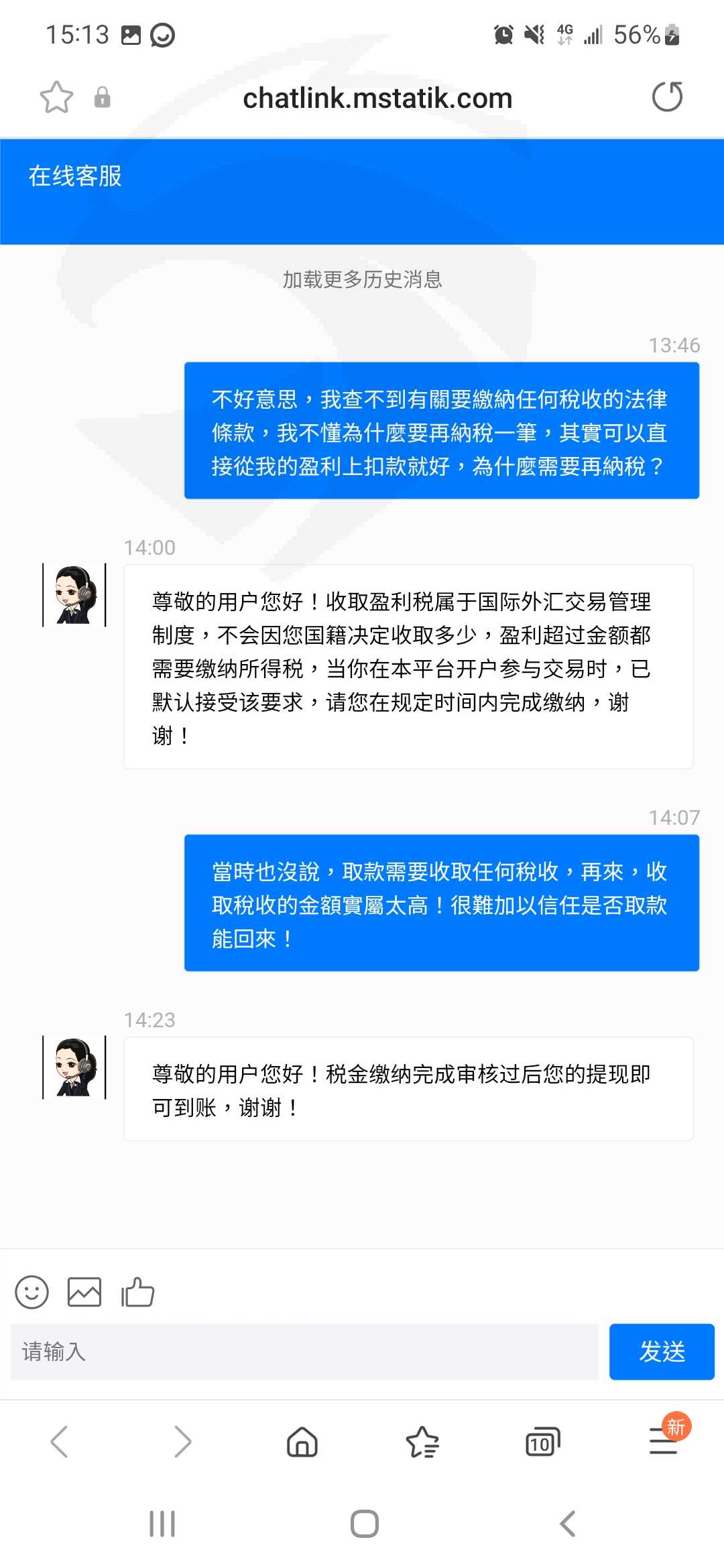View the 10 open tabs
The width and height of the screenshot is (724, 1568).
pyautogui.click(x=542, y=1442)
